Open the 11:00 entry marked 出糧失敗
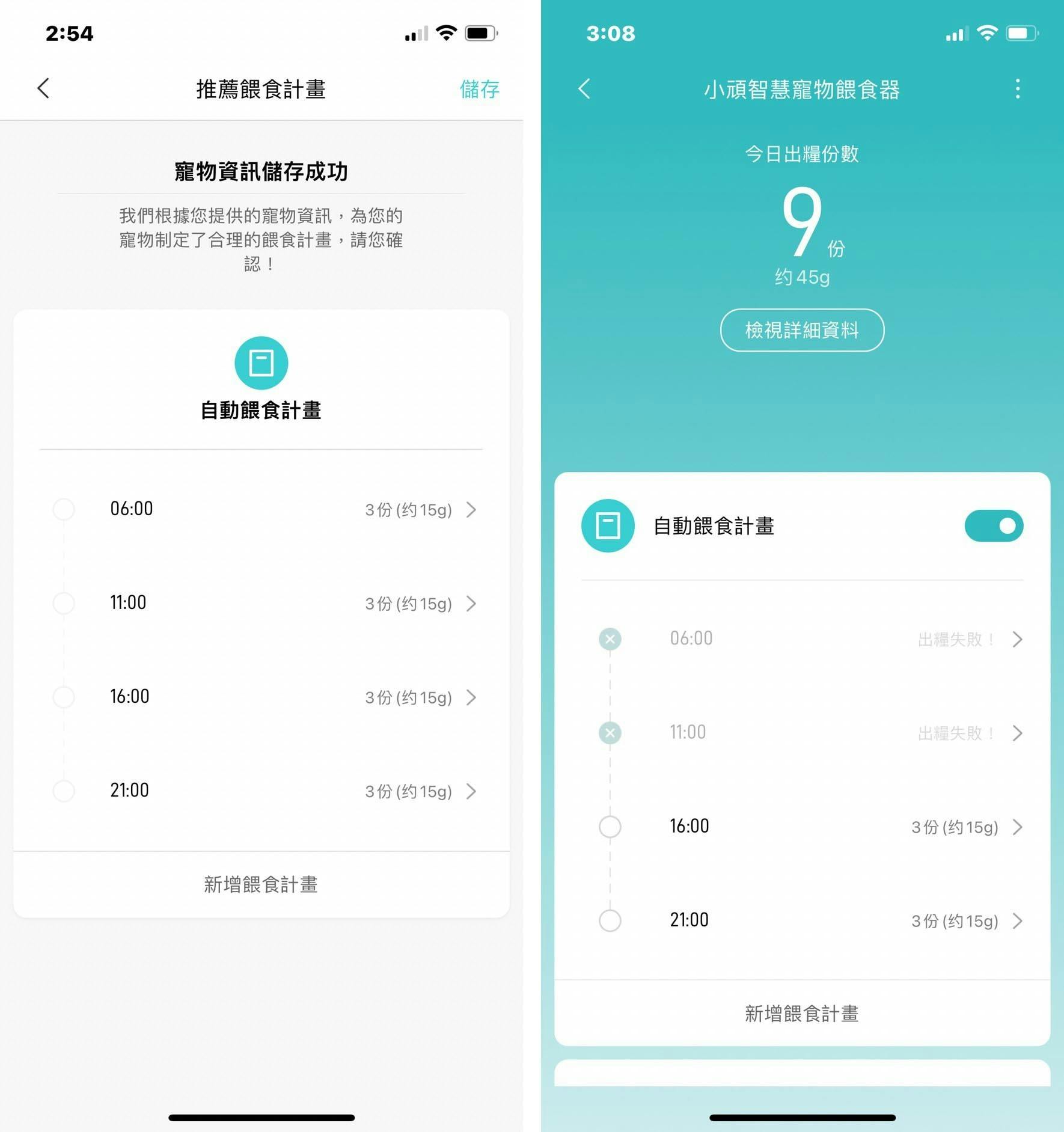Image resolution: width=1064 pixels, height=1132 pixels. pyautogui.click(x=812, y=733)
